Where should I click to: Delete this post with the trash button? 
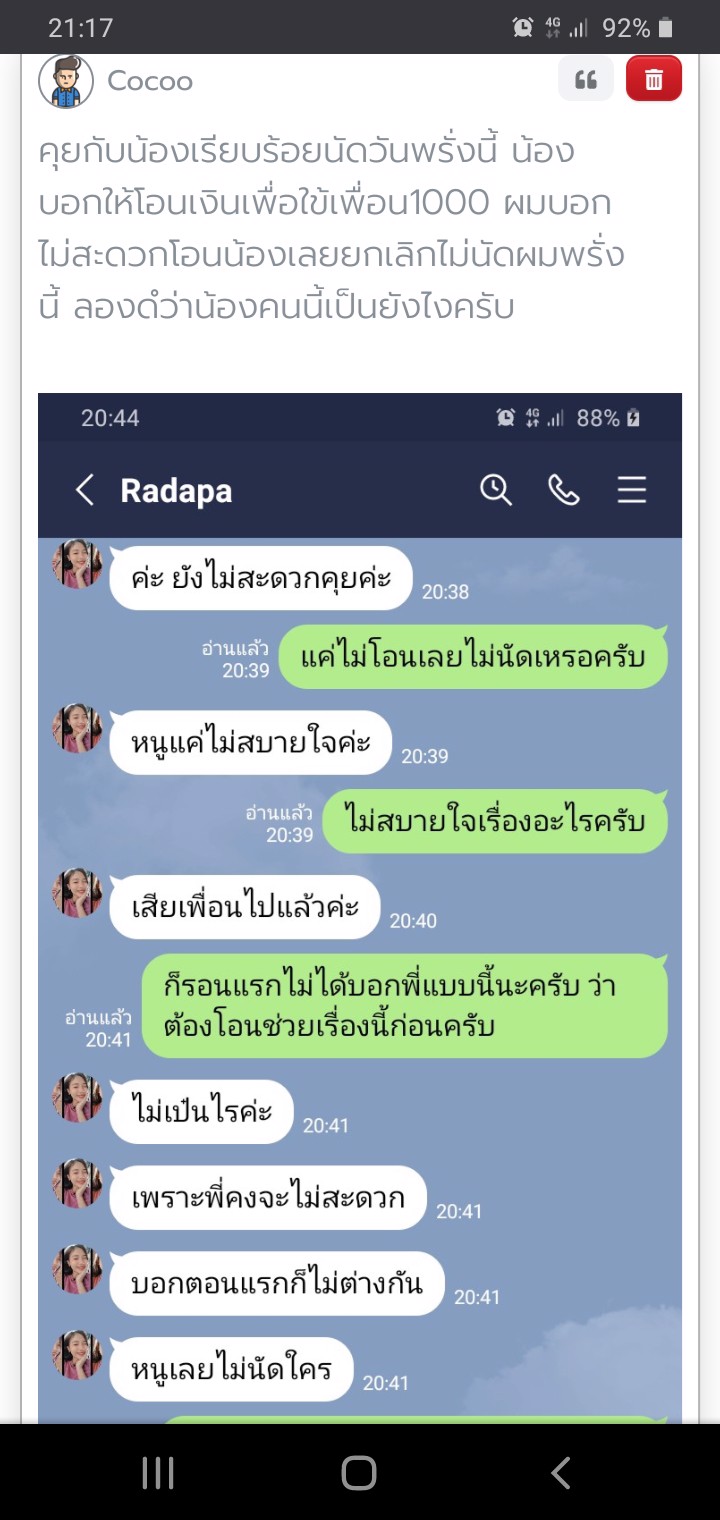tap(654, 80)
